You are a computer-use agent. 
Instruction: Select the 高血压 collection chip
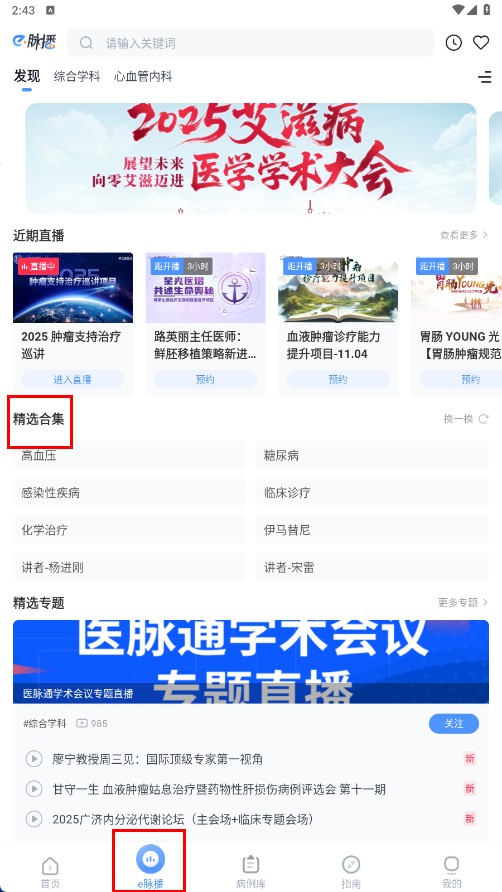coord(129,455)
